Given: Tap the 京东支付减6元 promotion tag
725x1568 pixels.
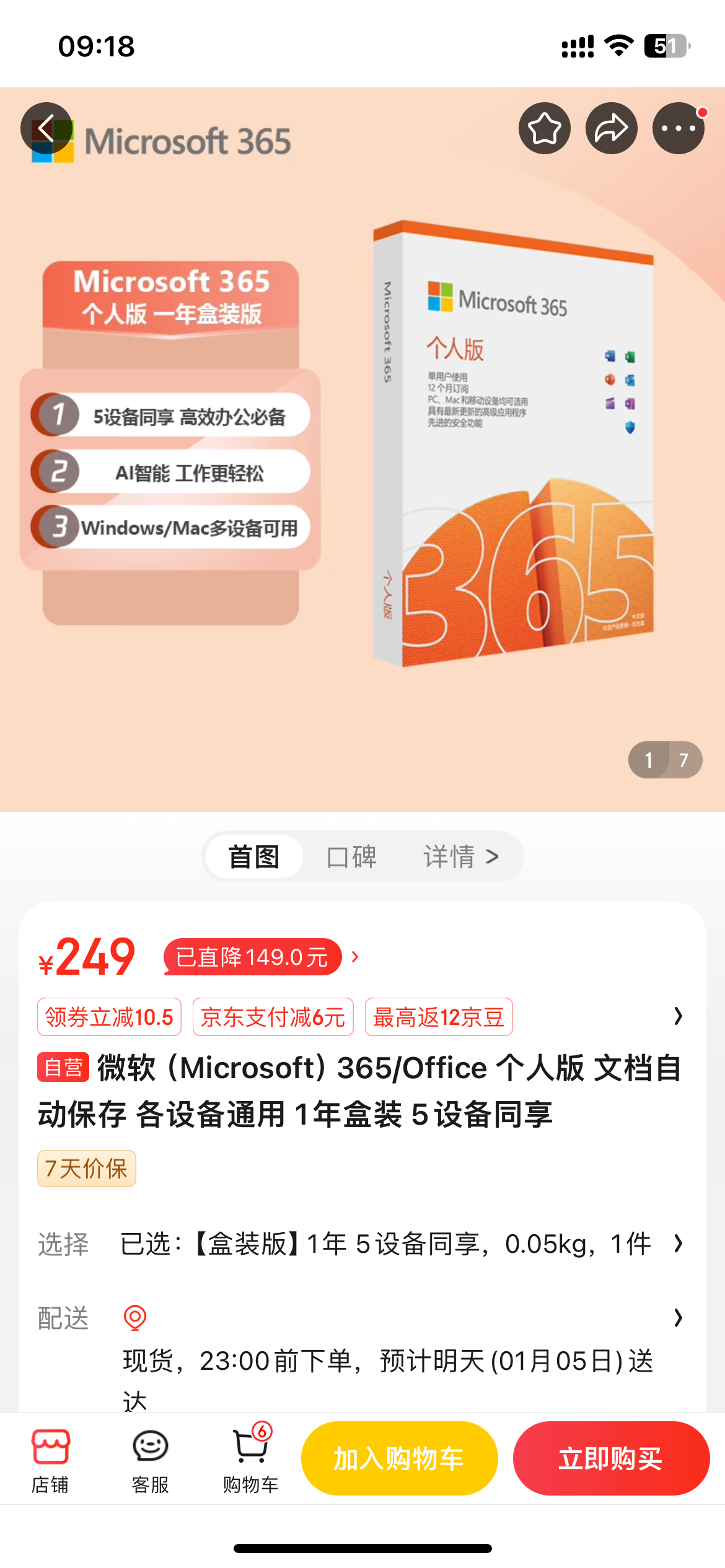Looking at the screenshot, I should [273, 1017].
